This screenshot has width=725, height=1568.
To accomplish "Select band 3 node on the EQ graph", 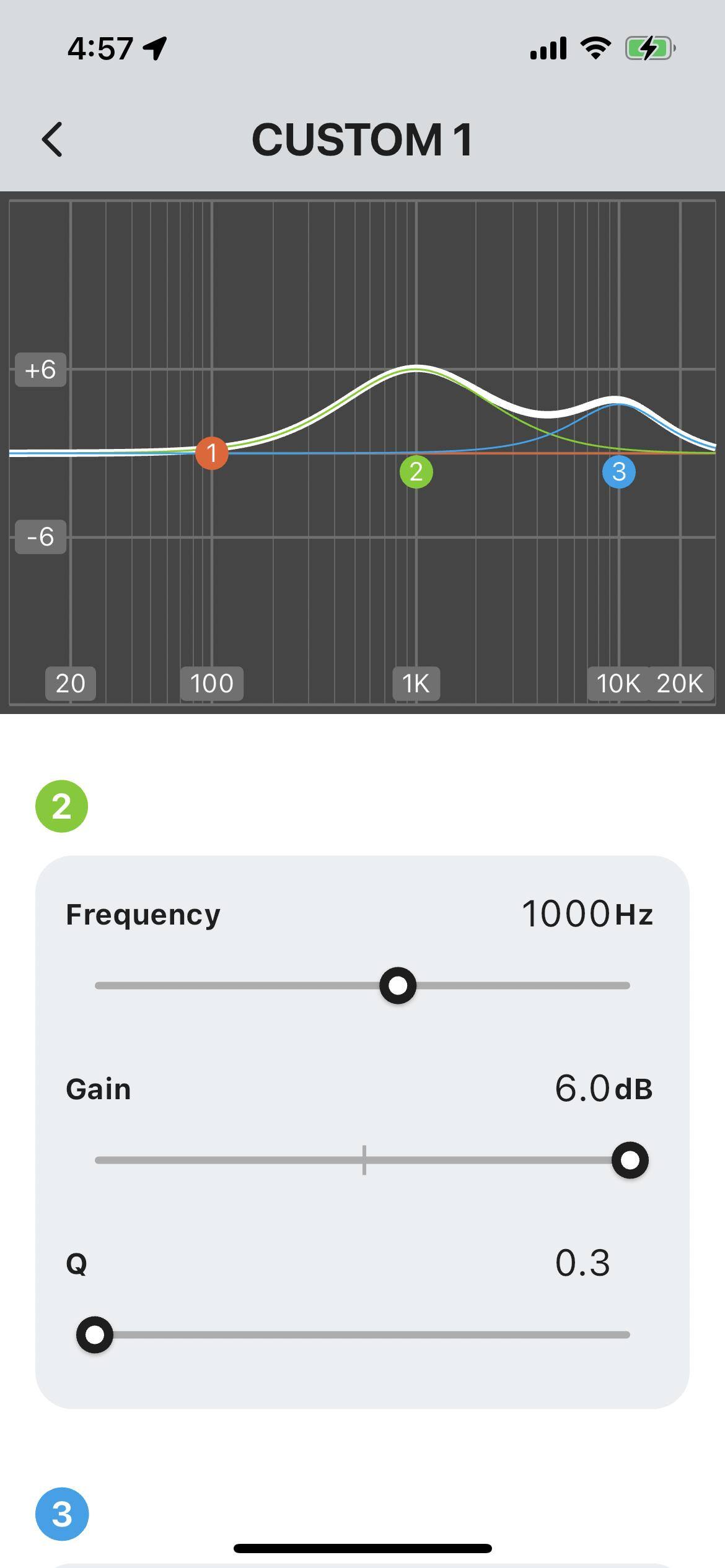I will [x=619, y=472].
